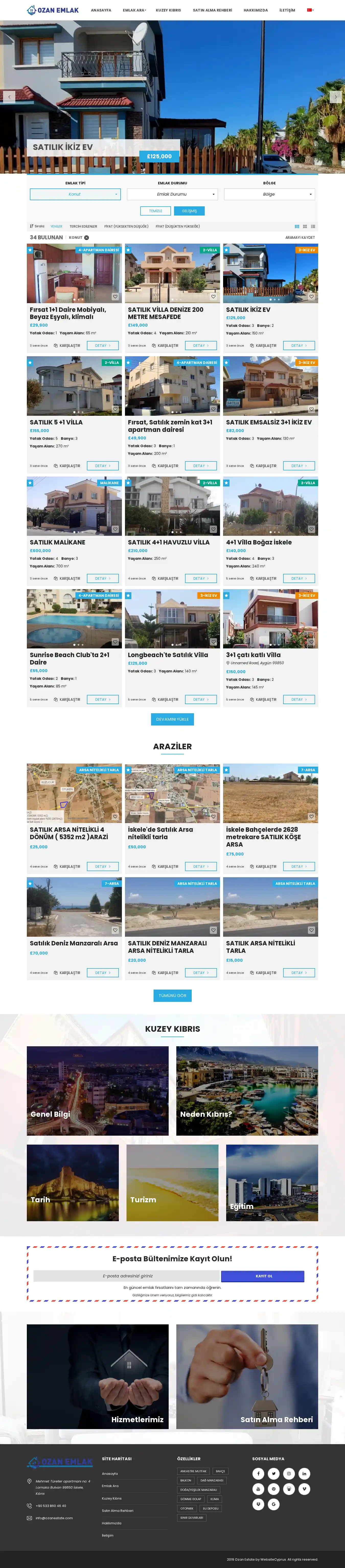Expand the Bölge dropdown
This screenshot has width=345, height=1568.
pyautogui.click(x=269, y=194)
